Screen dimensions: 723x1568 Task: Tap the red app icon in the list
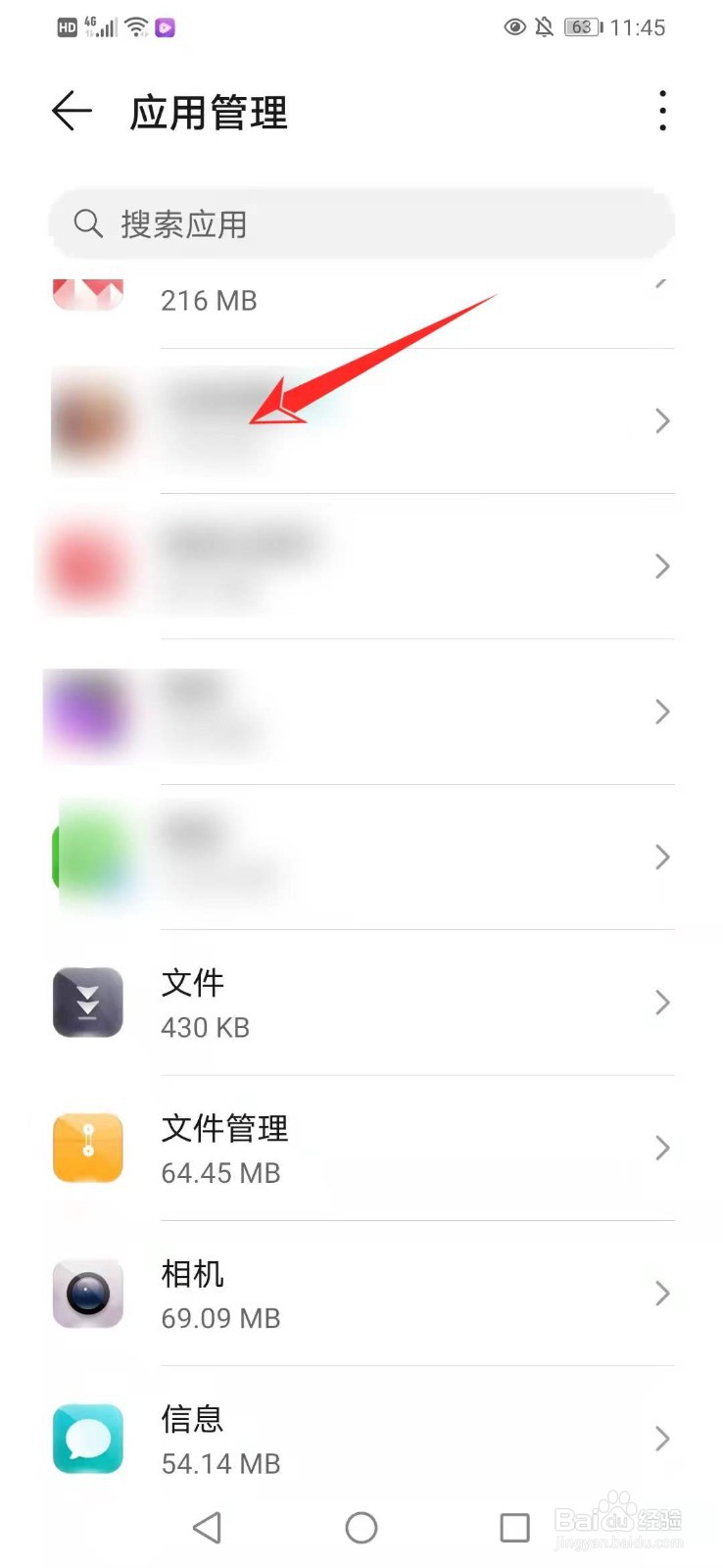pyautogui.click(x=87, y=566)
